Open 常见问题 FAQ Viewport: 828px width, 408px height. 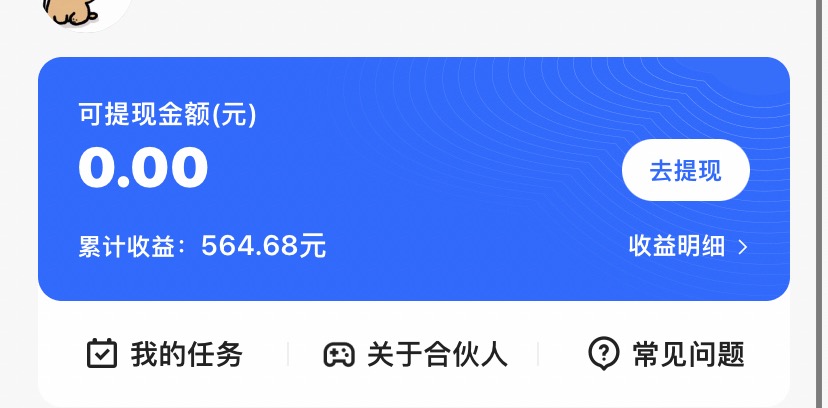tap(667, 354)
